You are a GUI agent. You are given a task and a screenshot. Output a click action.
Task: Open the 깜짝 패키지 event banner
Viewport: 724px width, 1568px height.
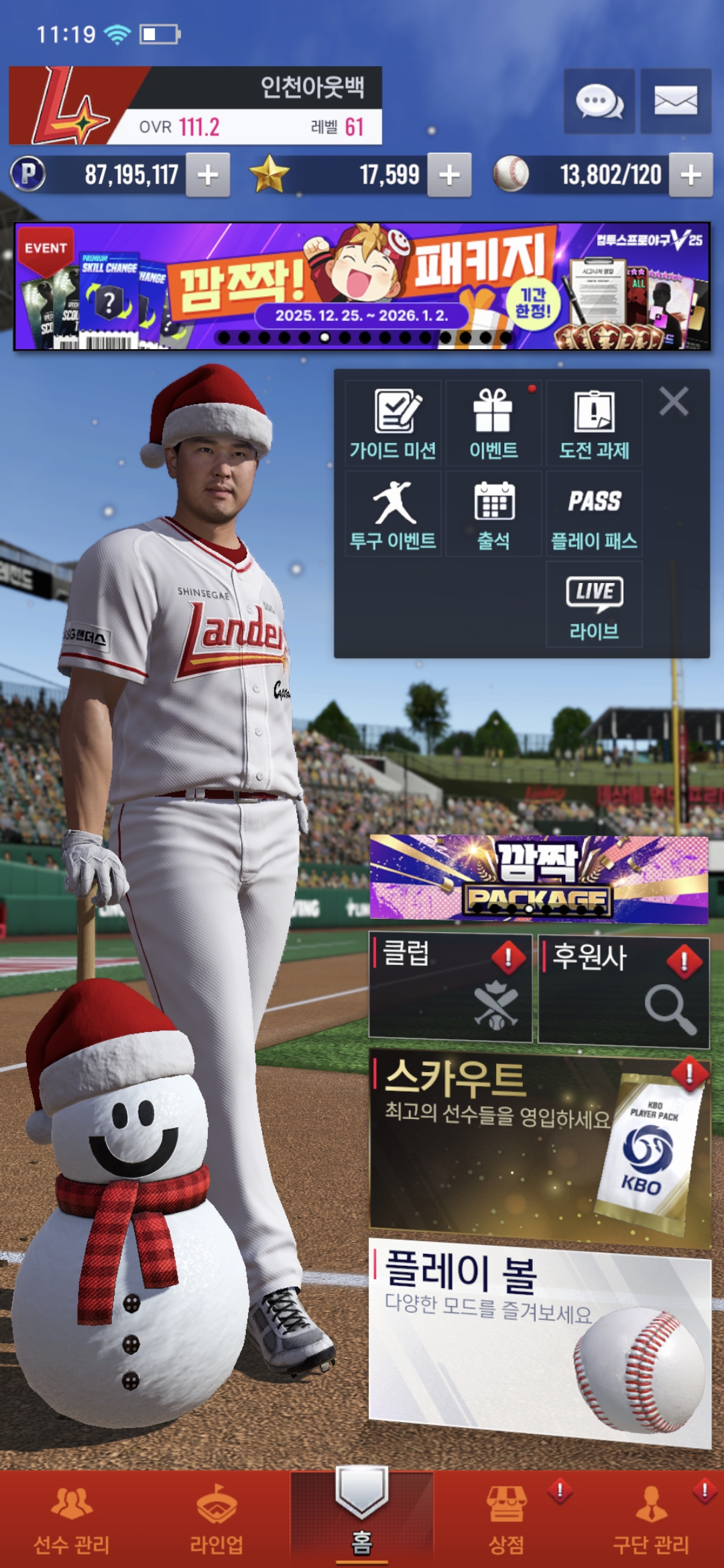click(x=362, y=286)
